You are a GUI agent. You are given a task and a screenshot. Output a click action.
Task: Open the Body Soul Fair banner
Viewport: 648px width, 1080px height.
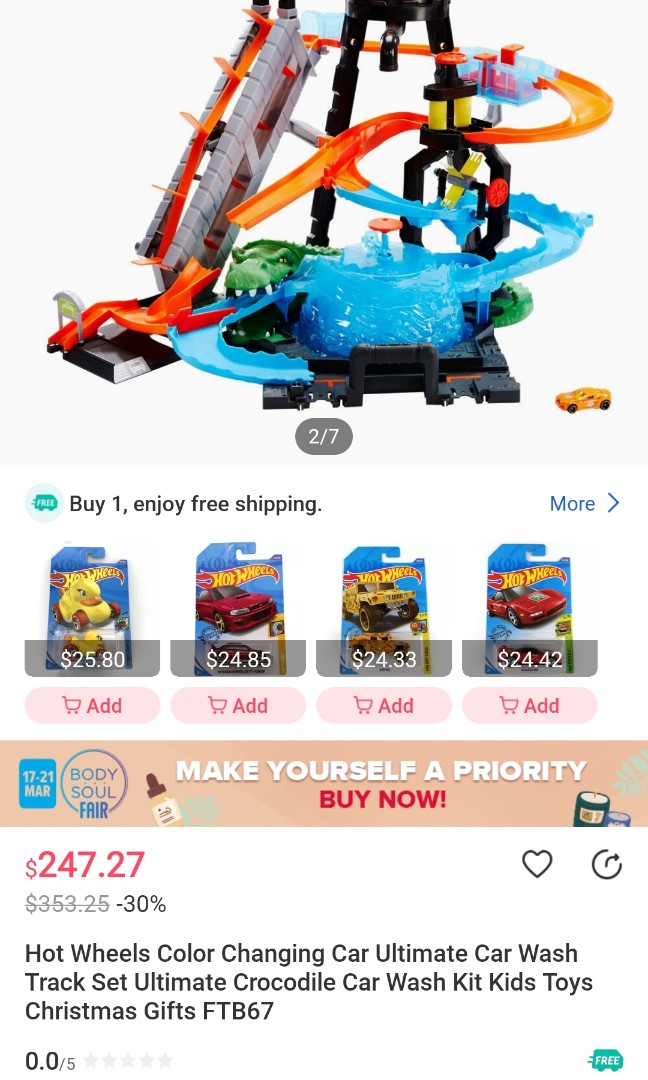324,783
